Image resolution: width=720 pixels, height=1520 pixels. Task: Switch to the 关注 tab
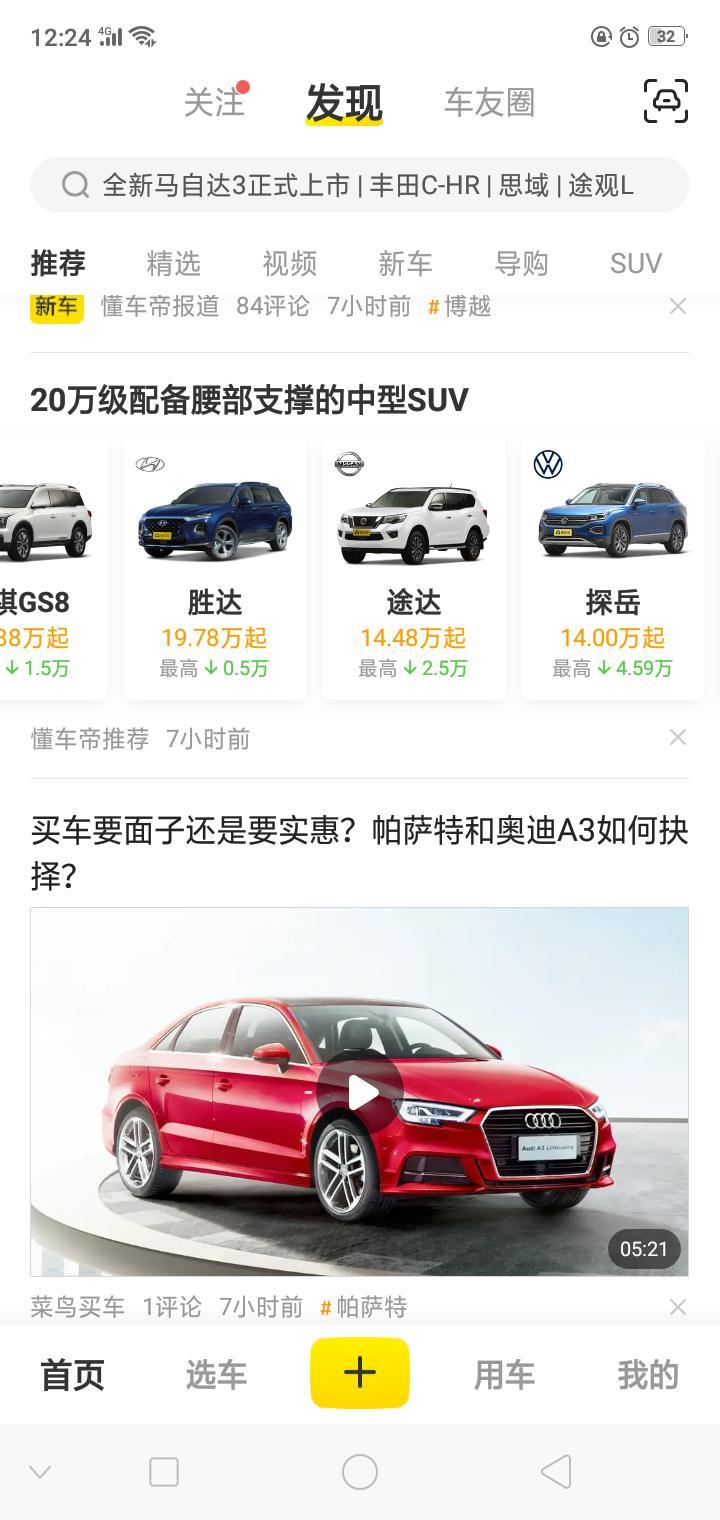tap(214, 102)
